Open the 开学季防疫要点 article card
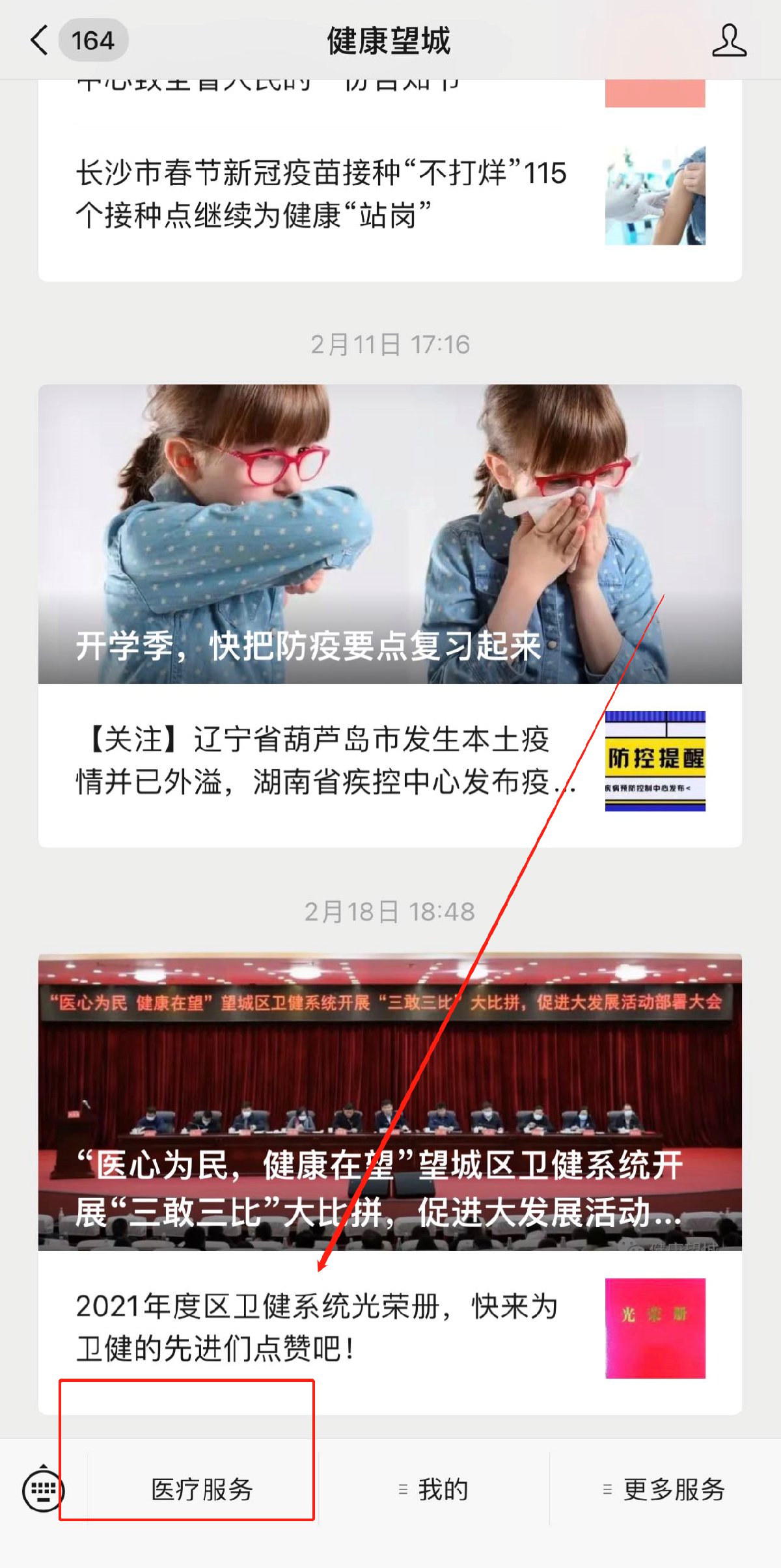This screenshot has height=1568, width=781. 390,534
